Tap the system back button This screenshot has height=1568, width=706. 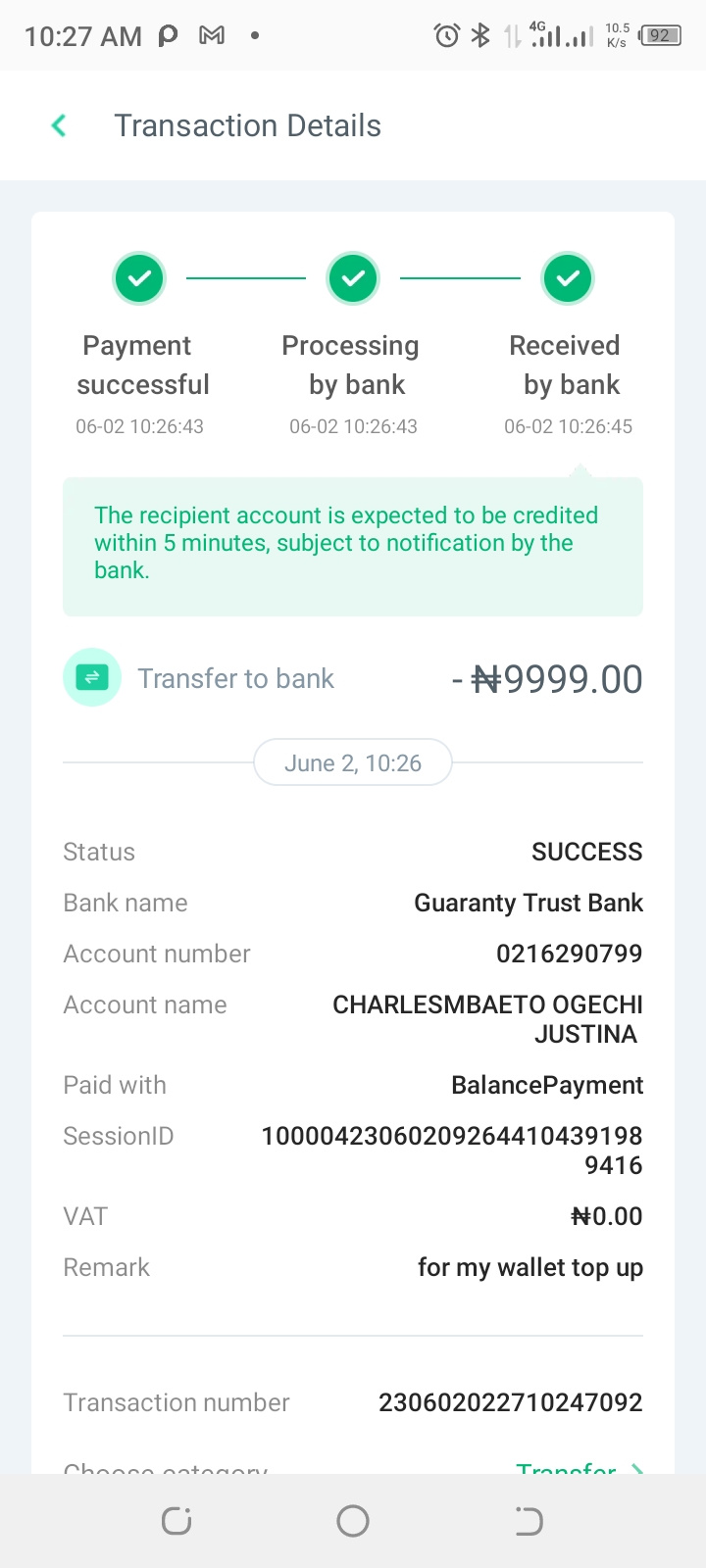click(529, 1521)
